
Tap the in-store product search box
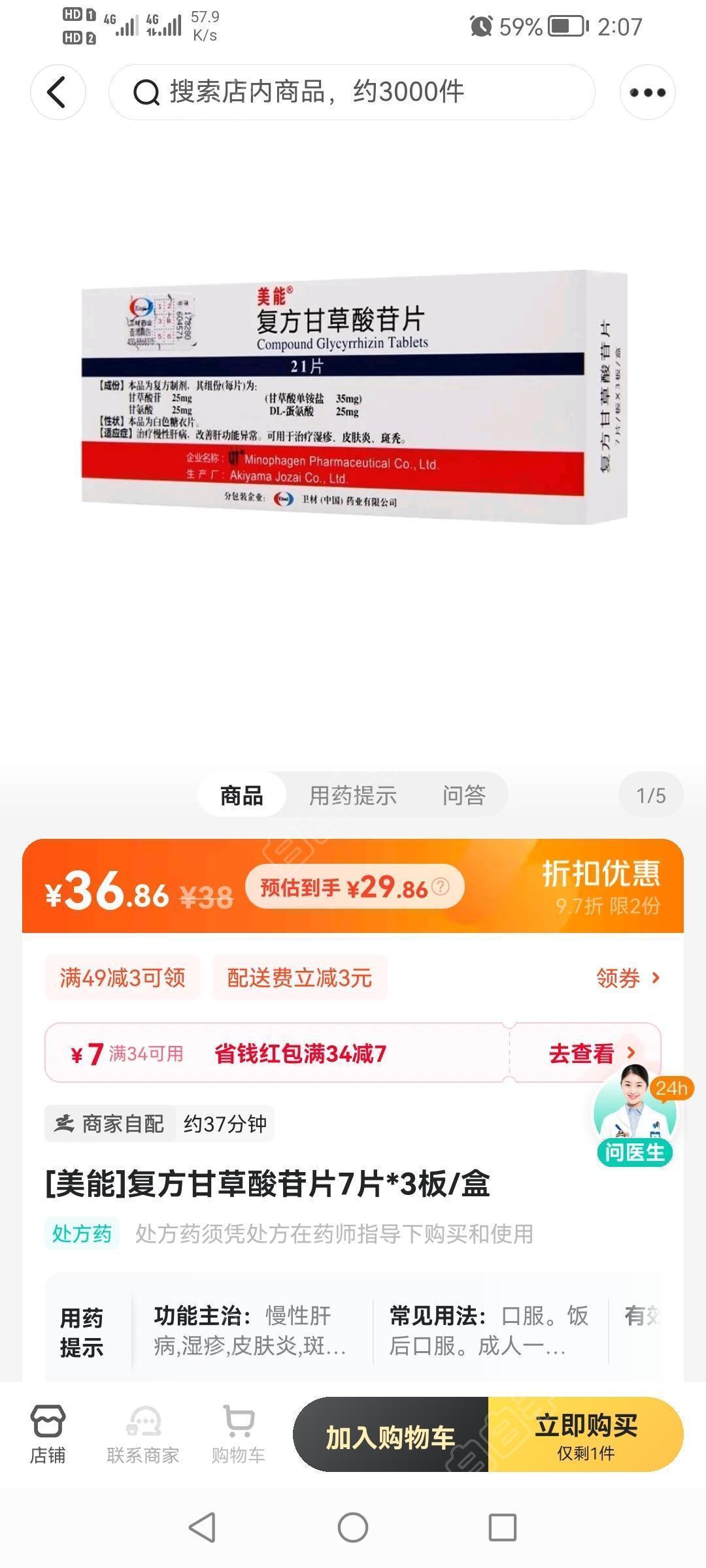pos(352,92)
